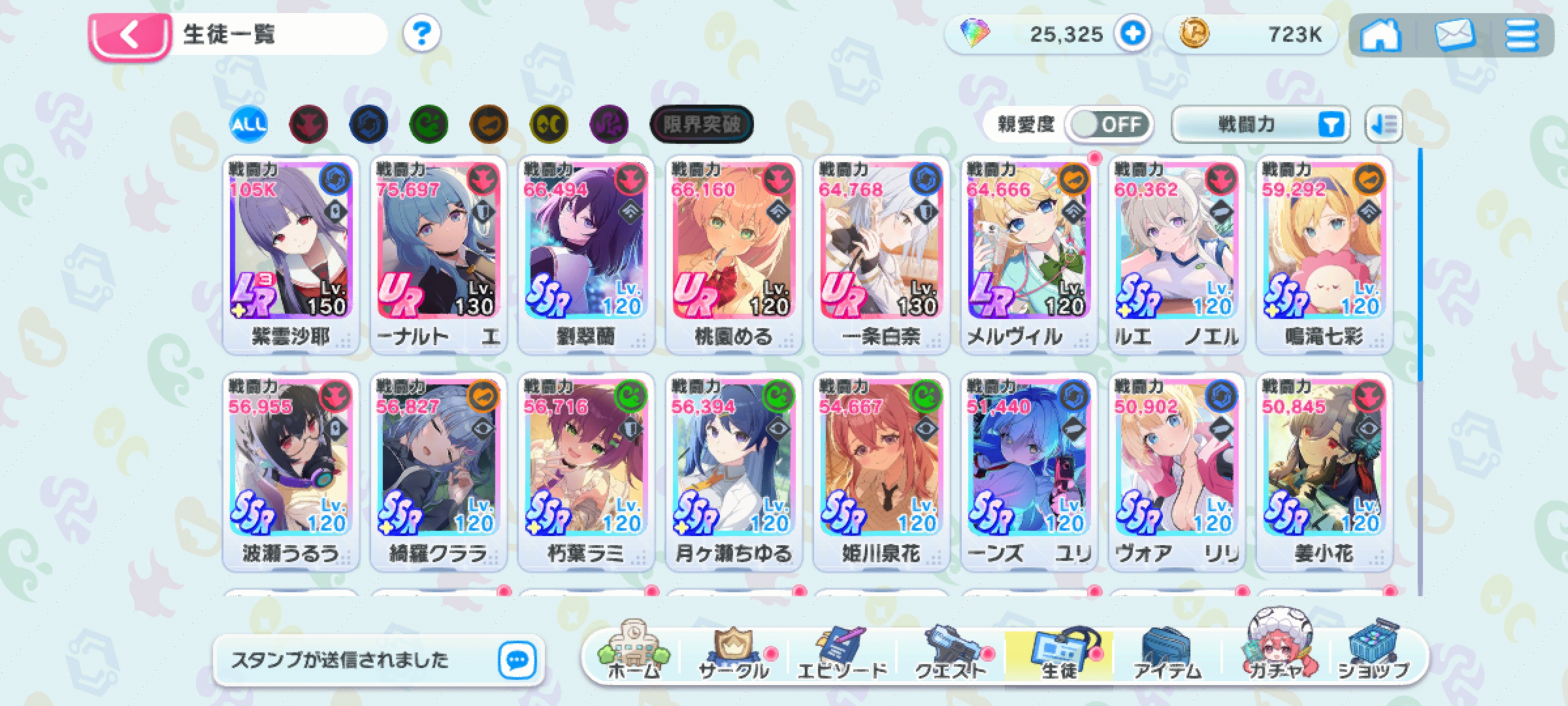Filter students by 限界突破
1568x706 pixels.
point(701,124)
